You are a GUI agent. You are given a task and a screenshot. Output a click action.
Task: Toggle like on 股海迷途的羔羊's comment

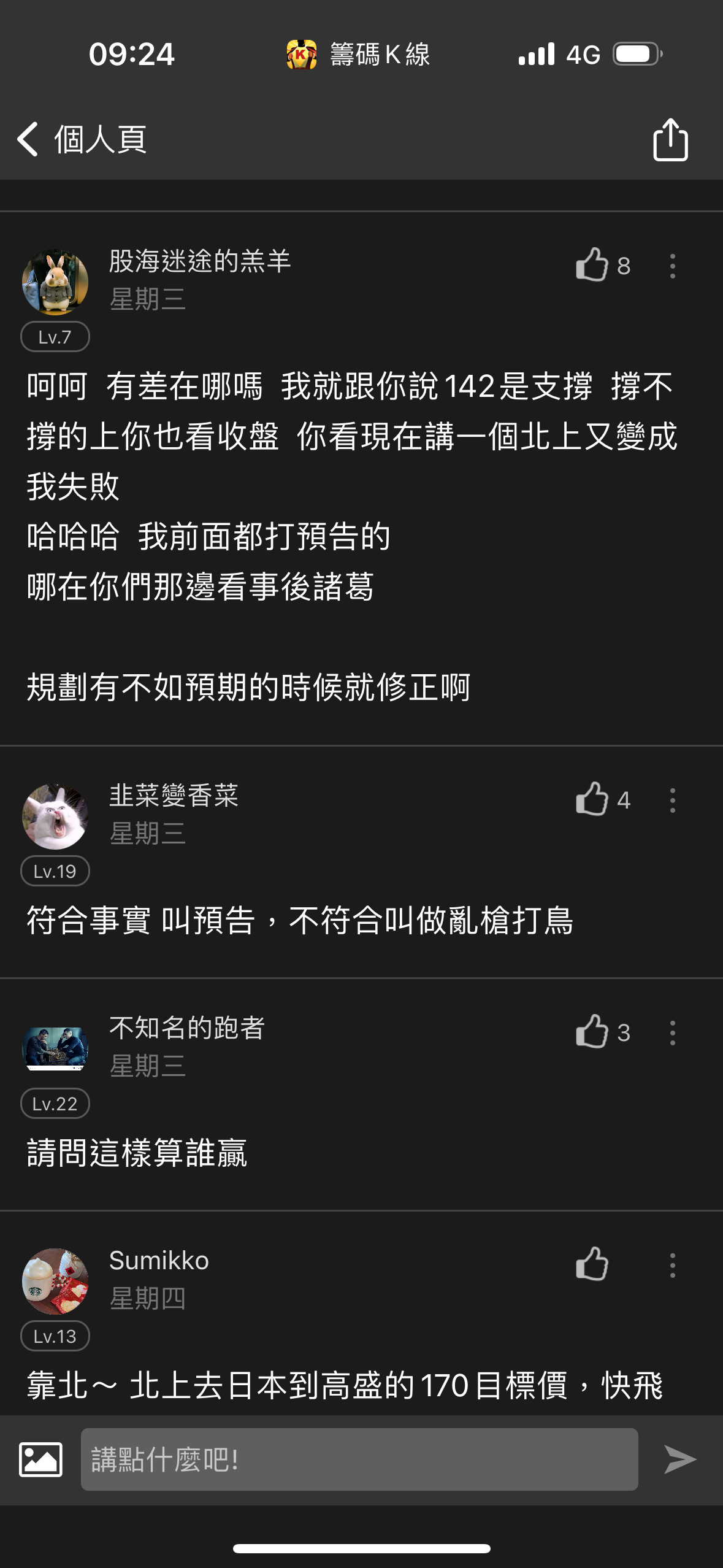[591, 264]
